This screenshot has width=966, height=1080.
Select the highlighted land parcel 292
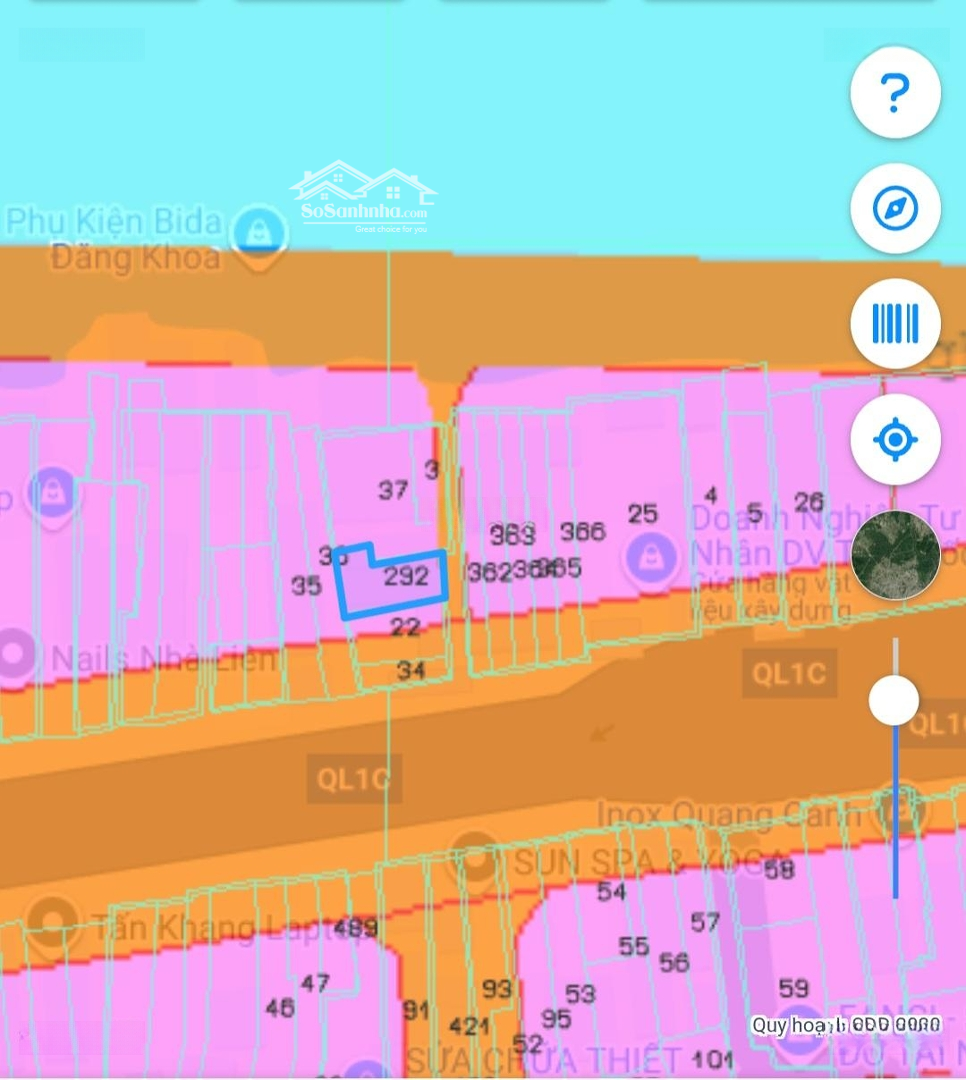coord(392,584)
